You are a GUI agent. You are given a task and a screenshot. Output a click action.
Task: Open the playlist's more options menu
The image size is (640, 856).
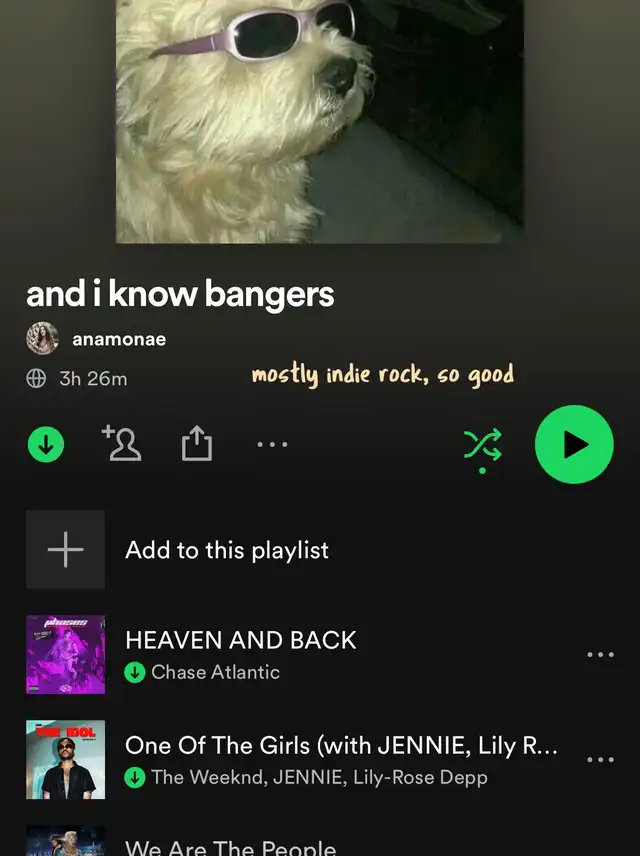[x=272, y=445]
